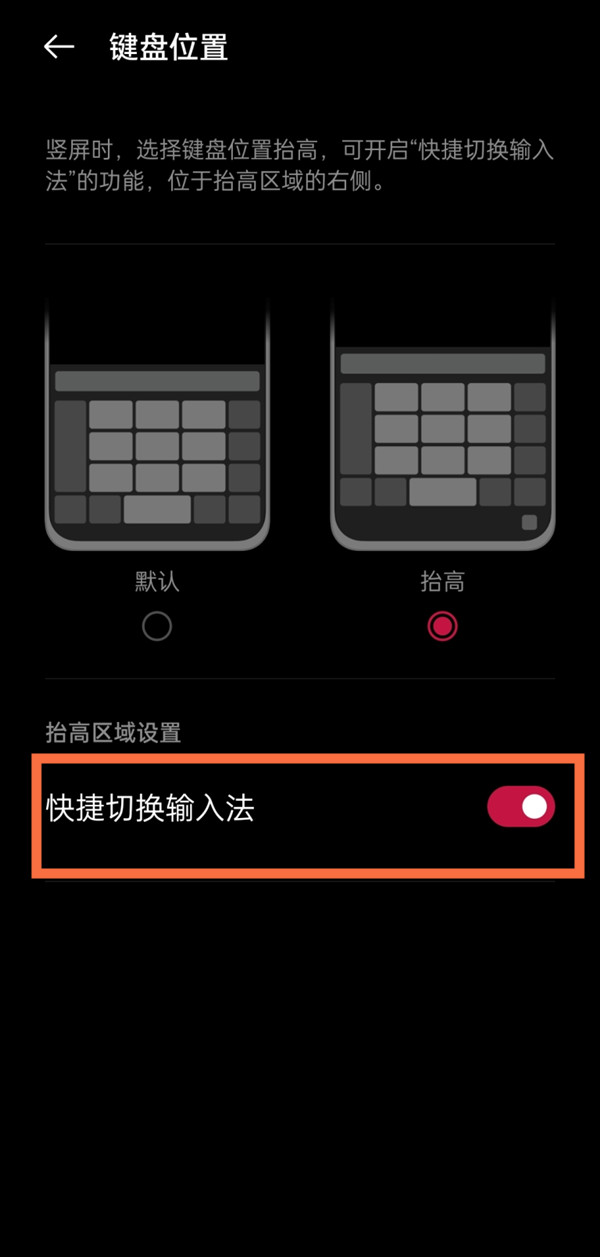Image resolution: width=600 pixels, height=1257 pixels.
Task: Select the 默认 keyboard position radio button
Action: pos(157,627)
